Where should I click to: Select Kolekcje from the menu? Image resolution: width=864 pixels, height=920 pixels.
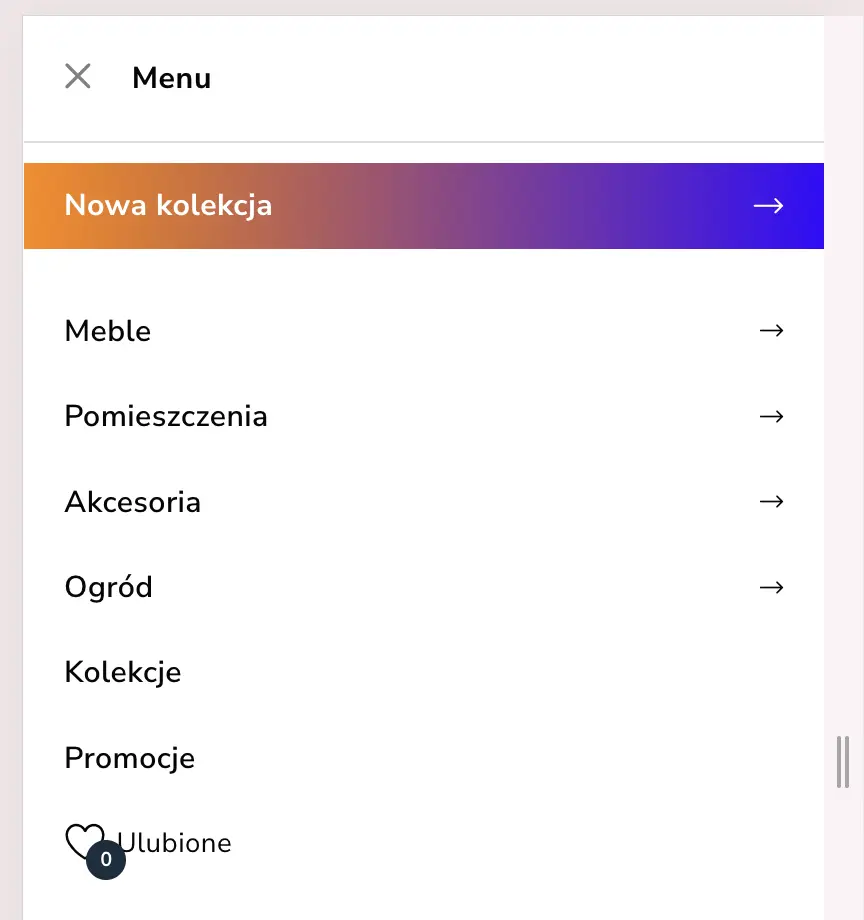point(122,672)
